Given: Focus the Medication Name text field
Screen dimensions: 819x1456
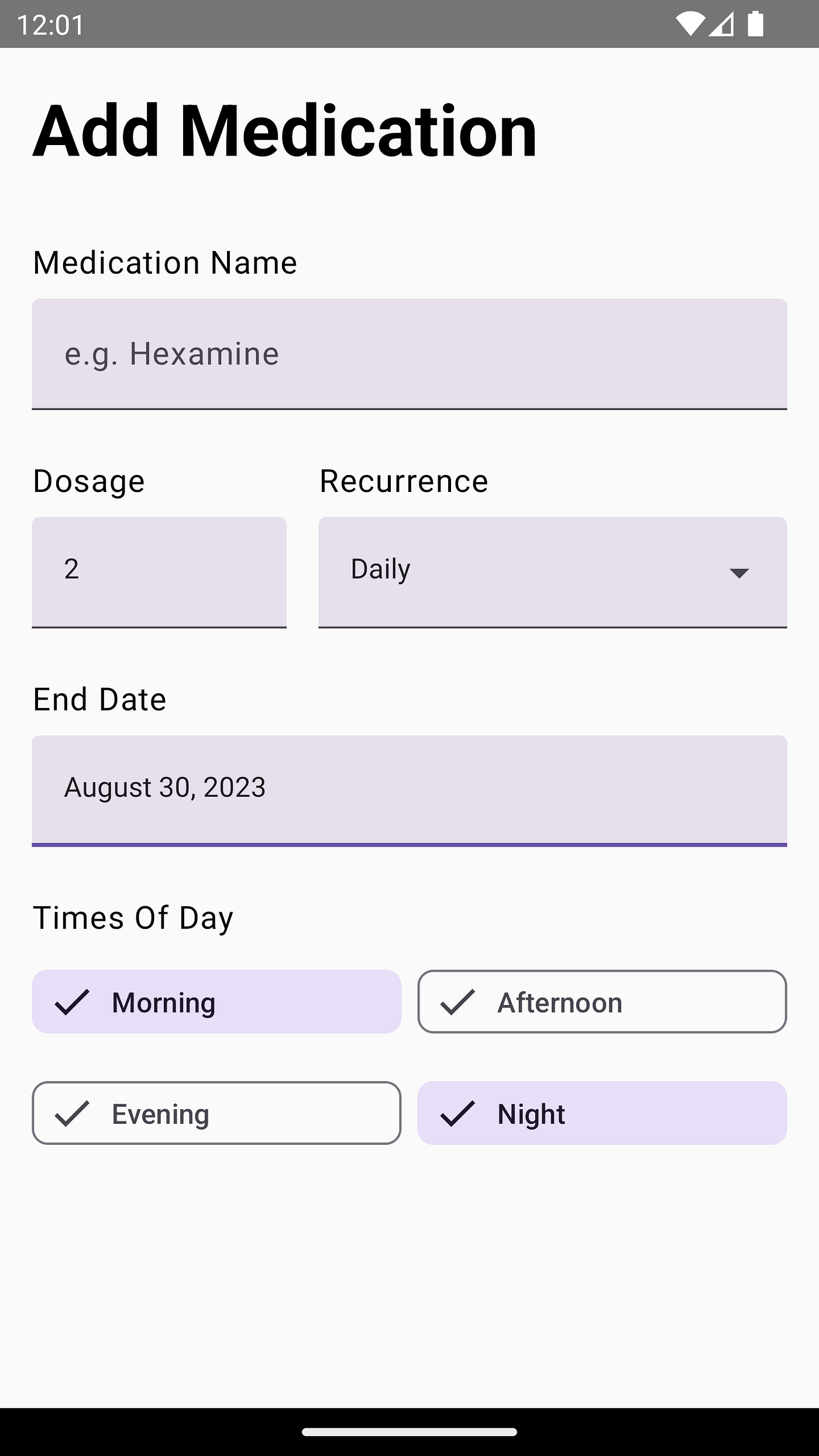Looking at the screenshot, I should [409, 354].
